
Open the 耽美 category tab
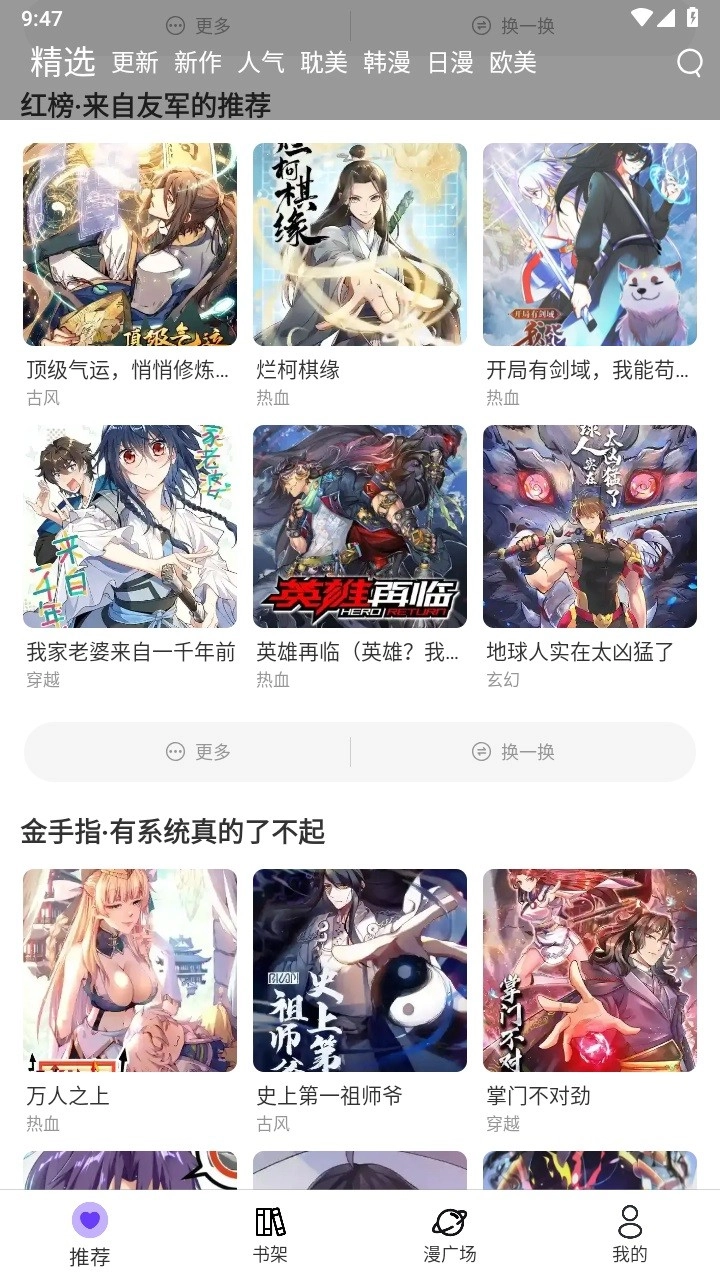coord(324,63)
